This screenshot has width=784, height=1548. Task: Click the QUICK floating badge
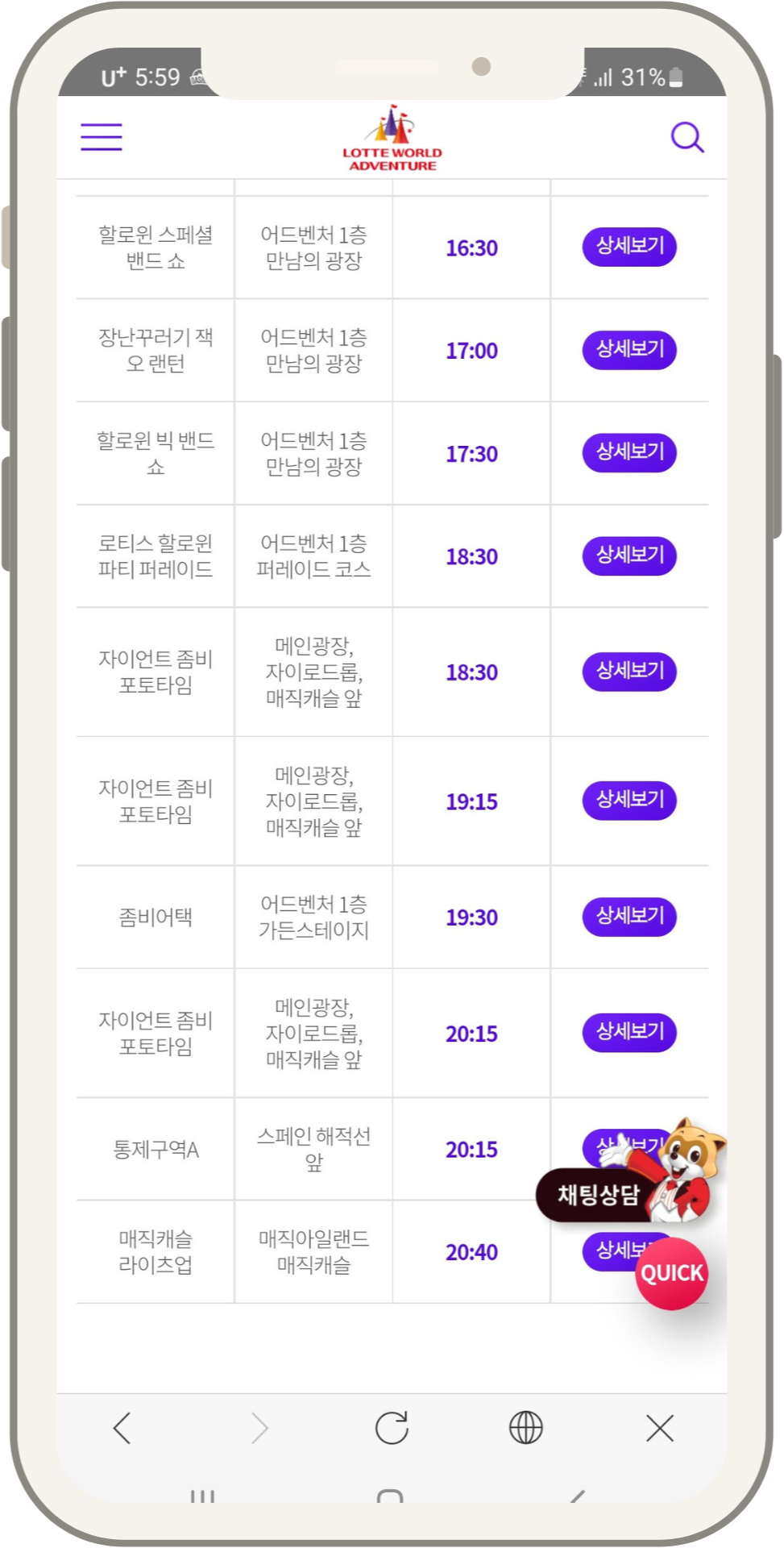(672, 1274)
